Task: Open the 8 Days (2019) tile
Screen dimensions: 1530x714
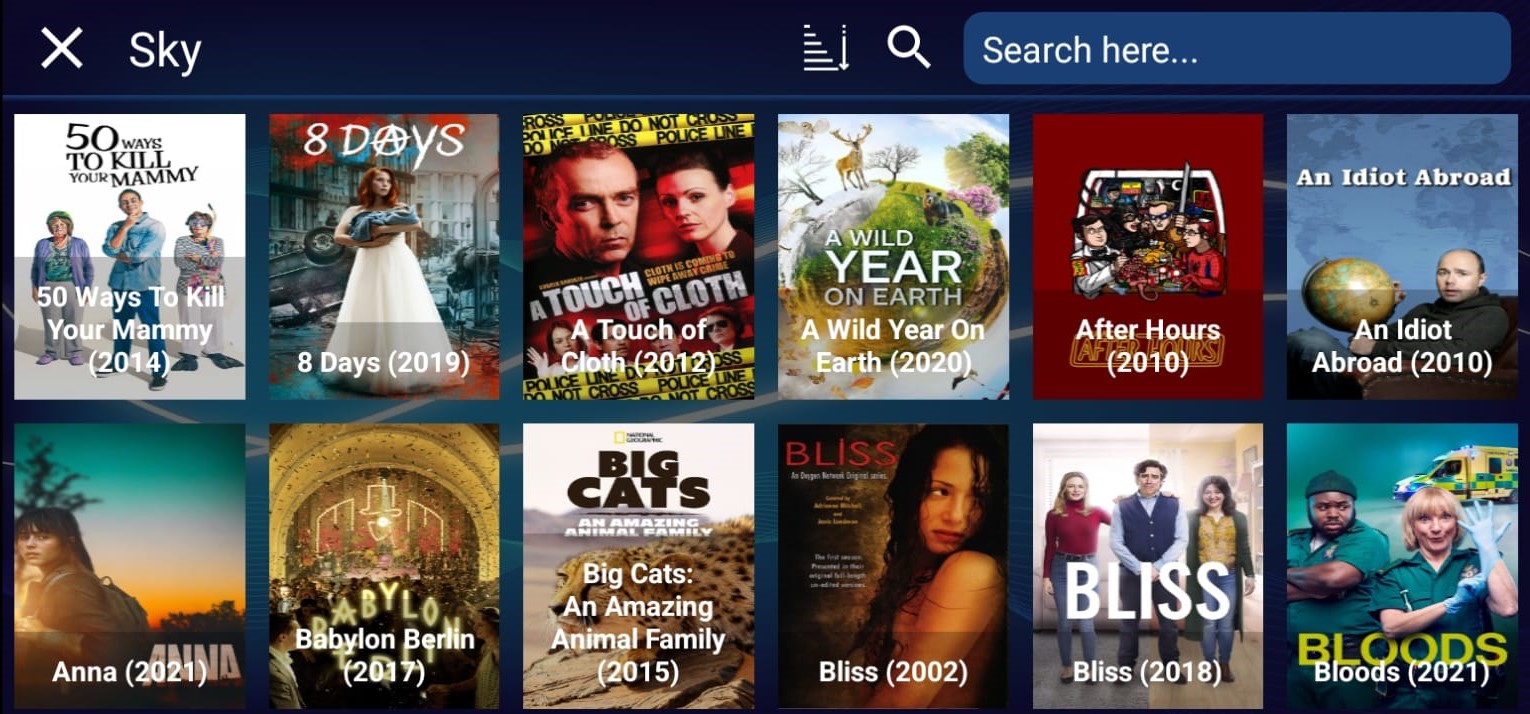Action: [x=384, y=257]
